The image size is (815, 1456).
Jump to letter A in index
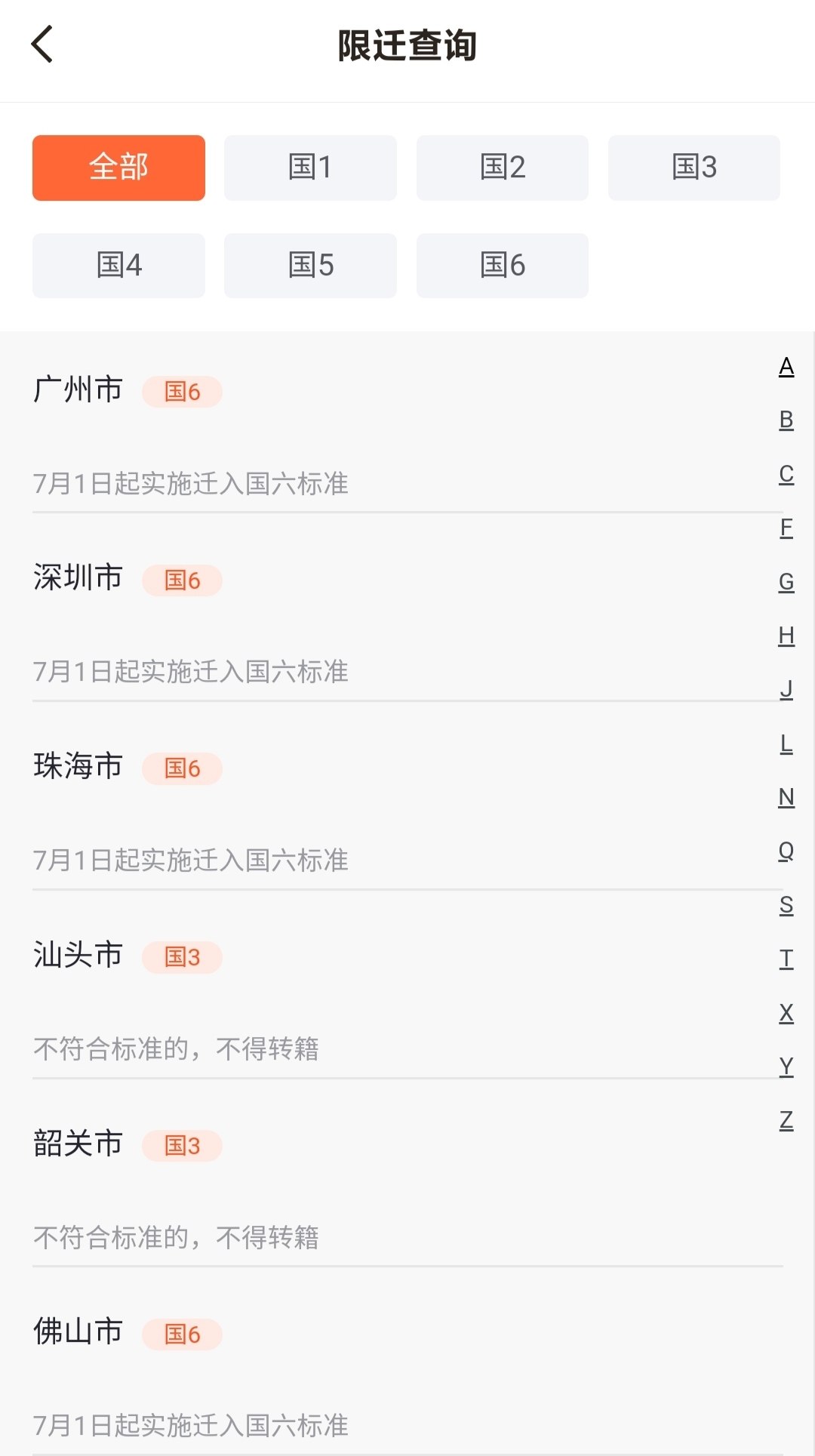(x=786, y=367)
